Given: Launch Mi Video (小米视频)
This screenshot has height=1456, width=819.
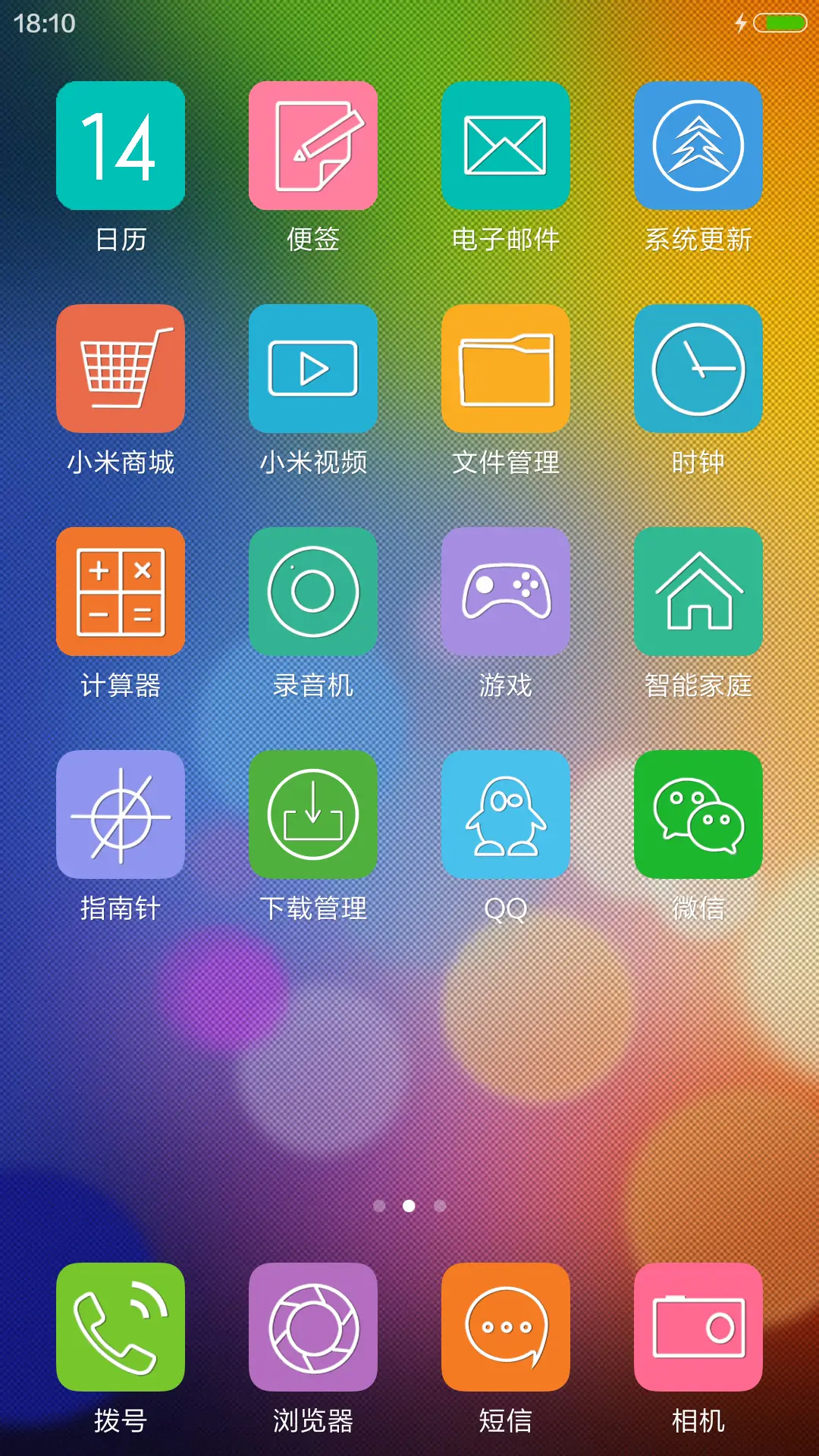Looking at the screenshot, I should point(312,368).
